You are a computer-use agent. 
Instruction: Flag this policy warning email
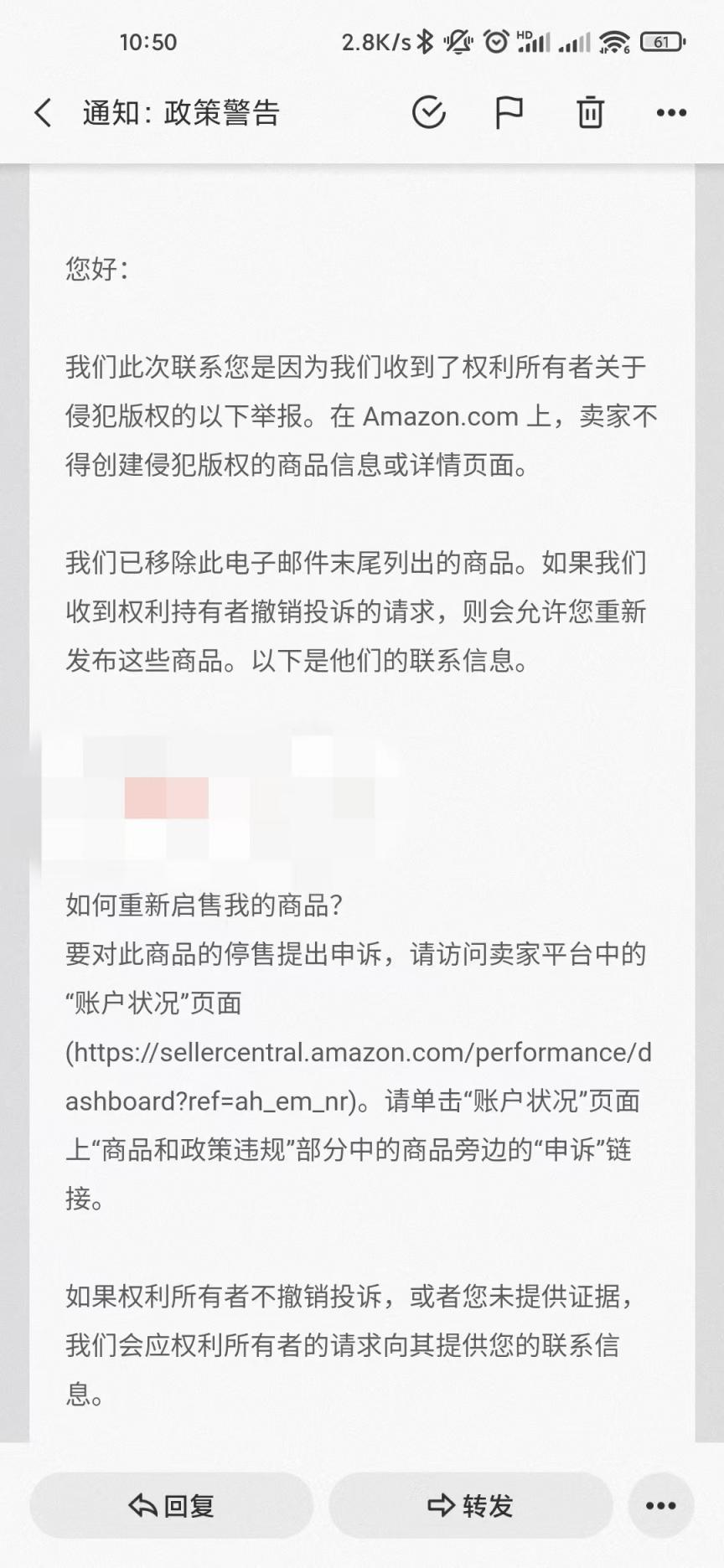pos(509,112)
